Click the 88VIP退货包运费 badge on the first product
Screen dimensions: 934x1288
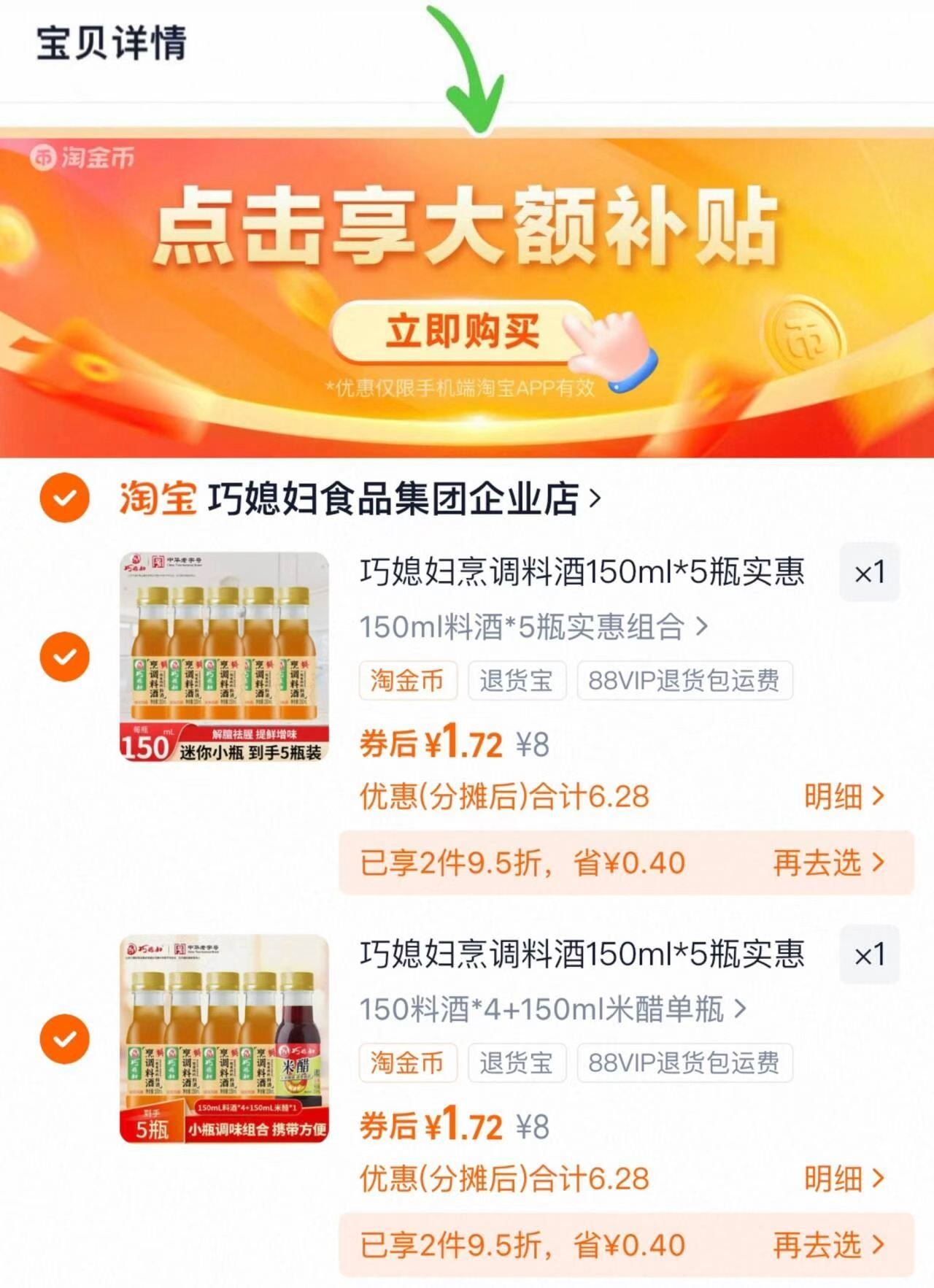click(x=683, y=680)
